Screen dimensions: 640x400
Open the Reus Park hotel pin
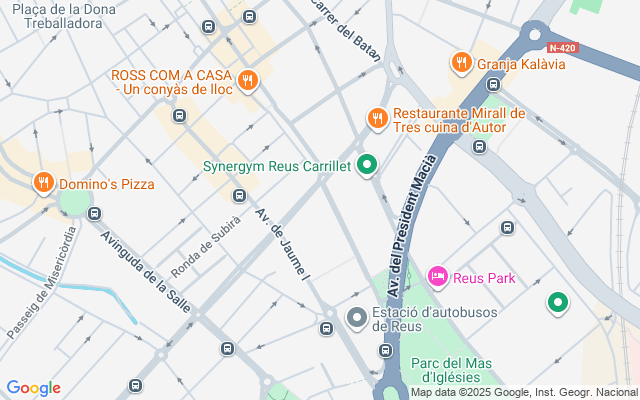point(437,276)
